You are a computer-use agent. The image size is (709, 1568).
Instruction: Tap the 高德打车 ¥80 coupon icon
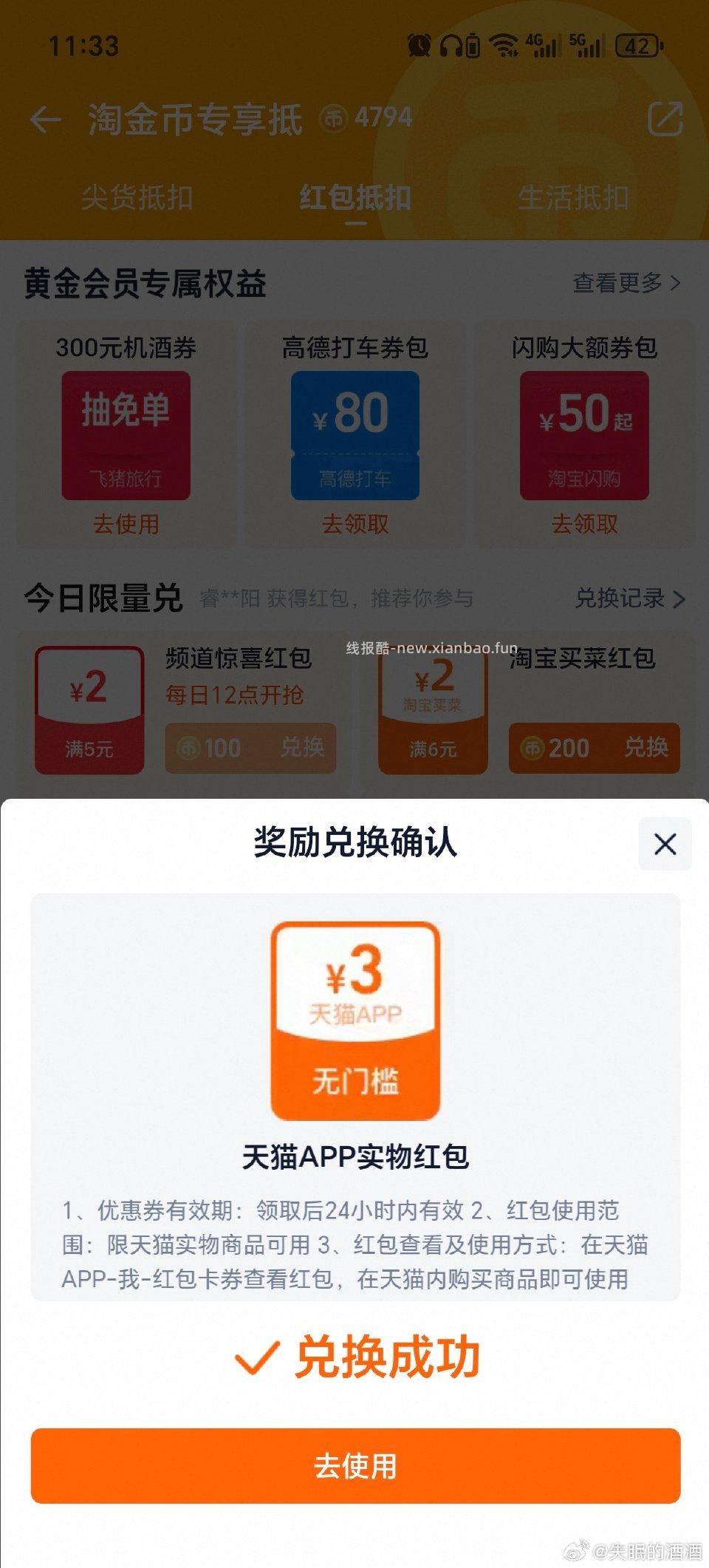pos(355,435)
